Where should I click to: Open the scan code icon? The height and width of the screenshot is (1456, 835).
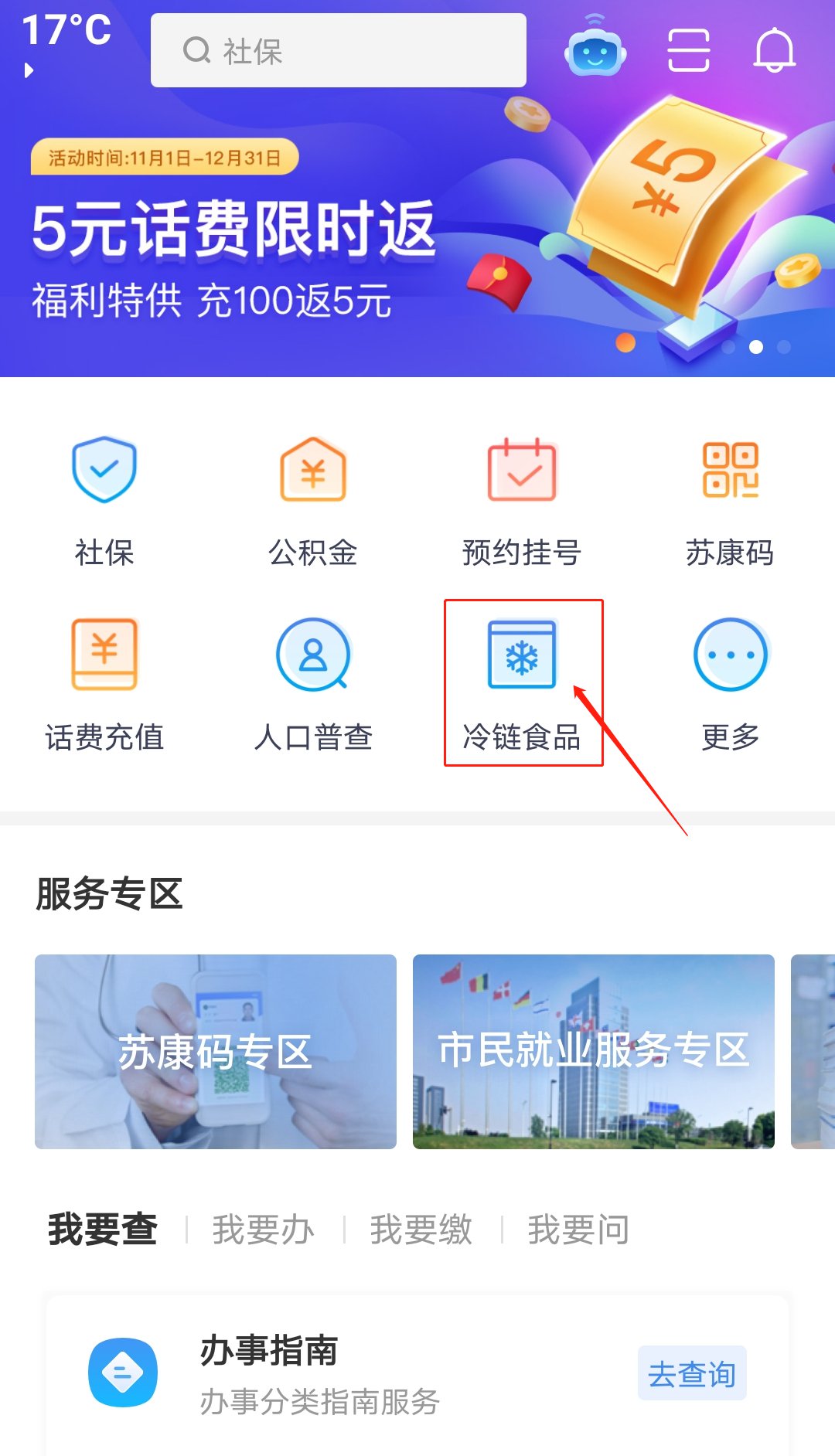(x=688, y=51)
